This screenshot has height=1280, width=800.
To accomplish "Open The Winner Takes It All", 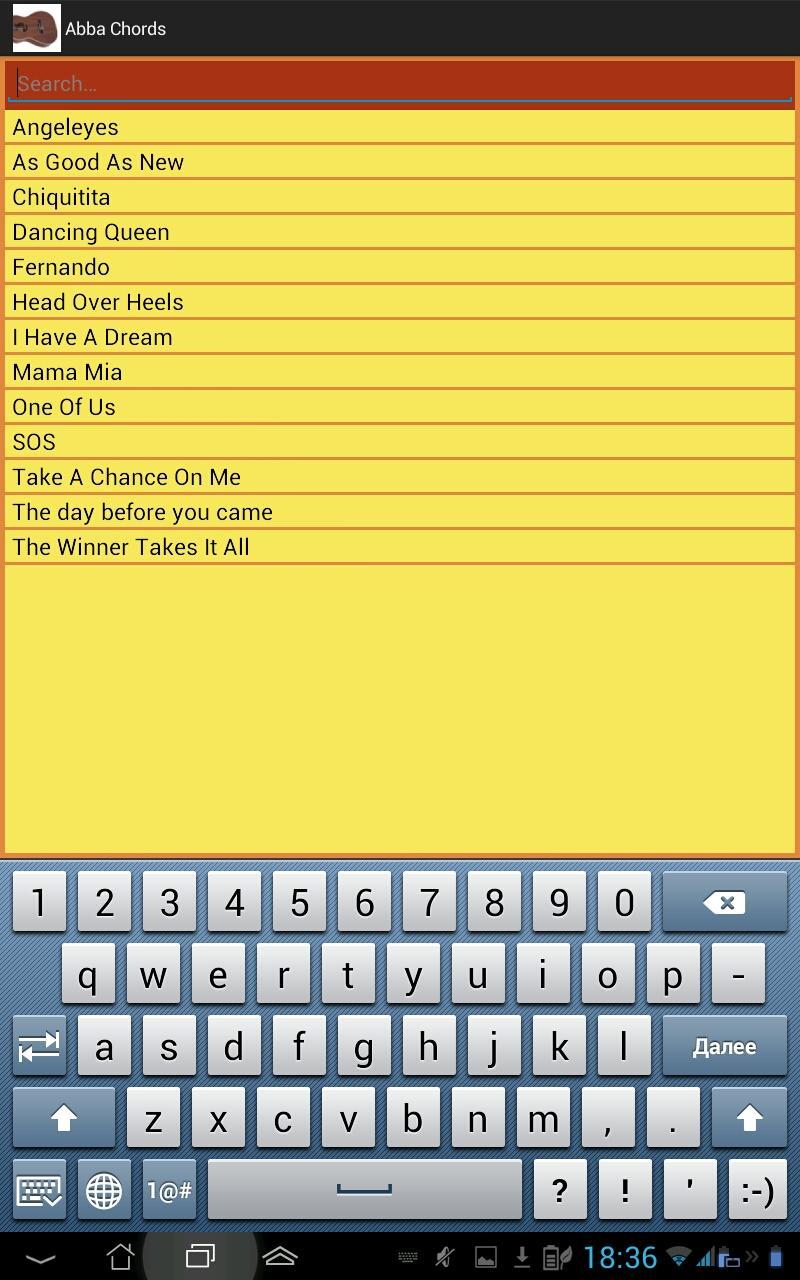I will click(400, 547).
